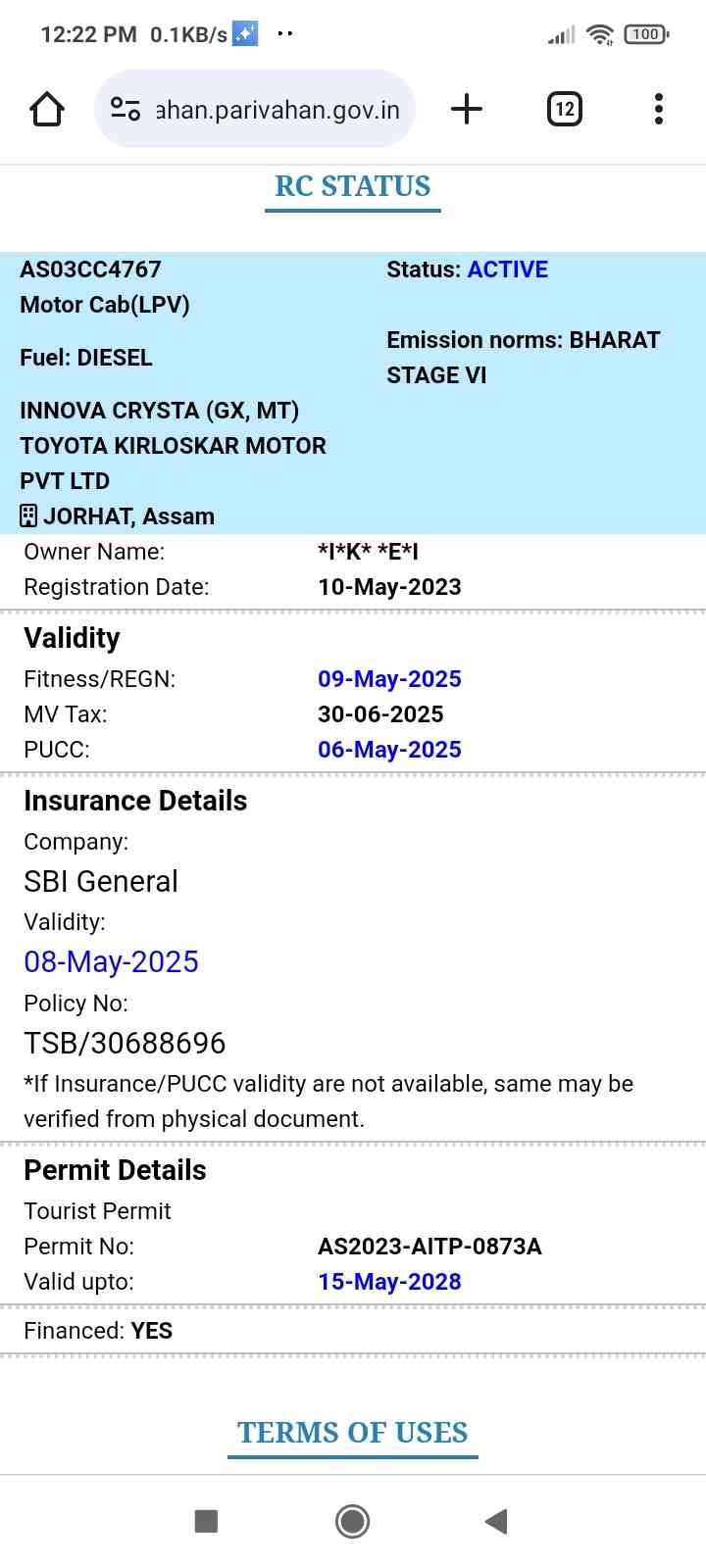This screenshot has width=706, height=1568.
Task: Tap the address bar showing parivahan.gov.in
Action: click(x=277, y=109)
